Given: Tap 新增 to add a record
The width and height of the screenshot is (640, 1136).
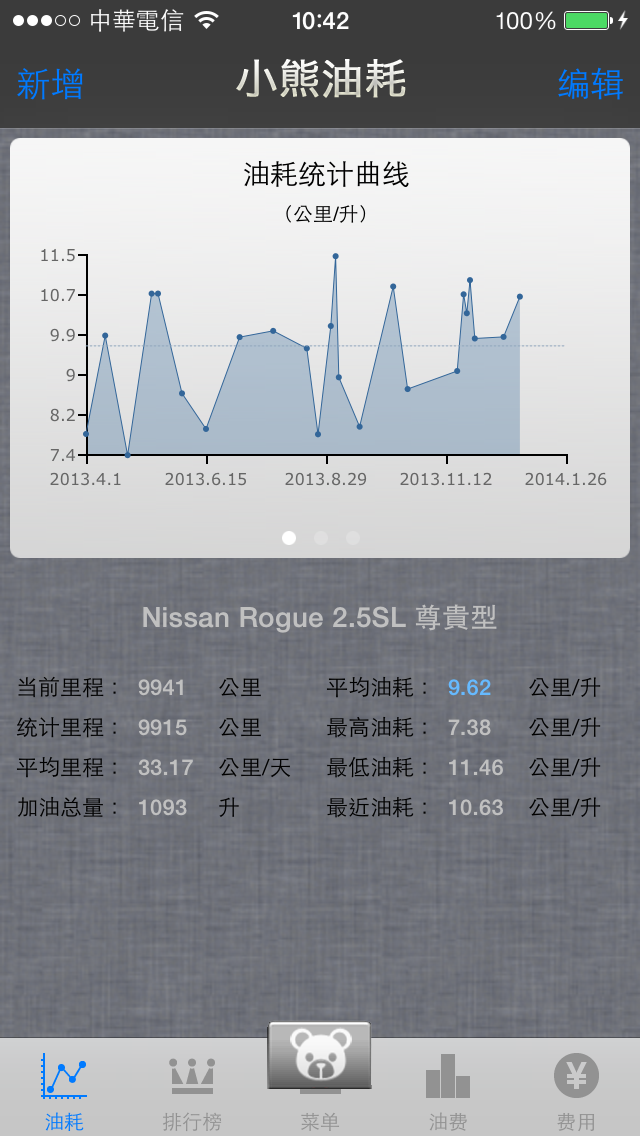Looking at the screenshot, I should (x=50, y=84).
